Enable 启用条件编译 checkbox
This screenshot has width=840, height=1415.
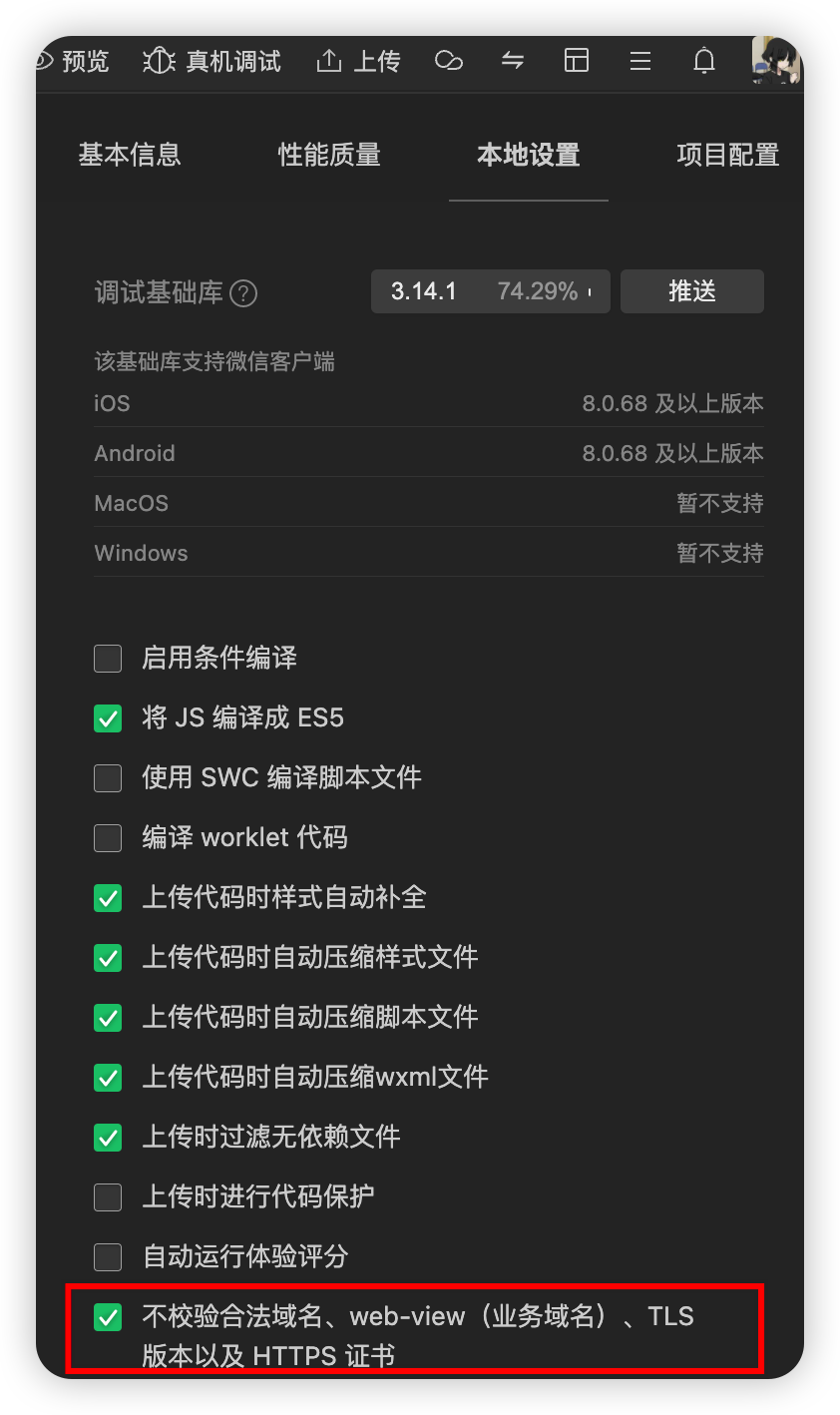pos(108,659)
